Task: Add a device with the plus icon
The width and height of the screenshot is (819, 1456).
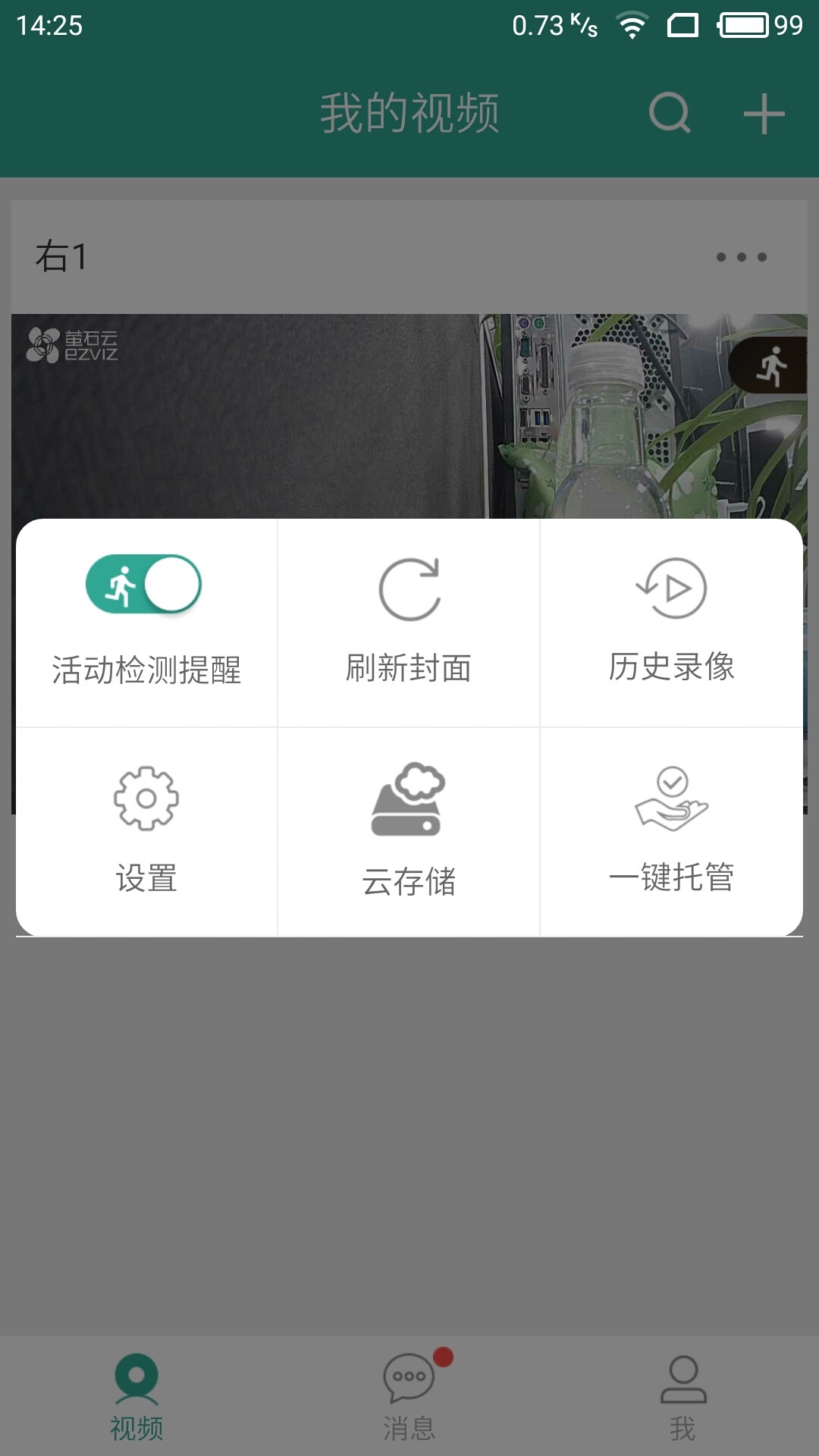Action: click(x=764, y=114)
